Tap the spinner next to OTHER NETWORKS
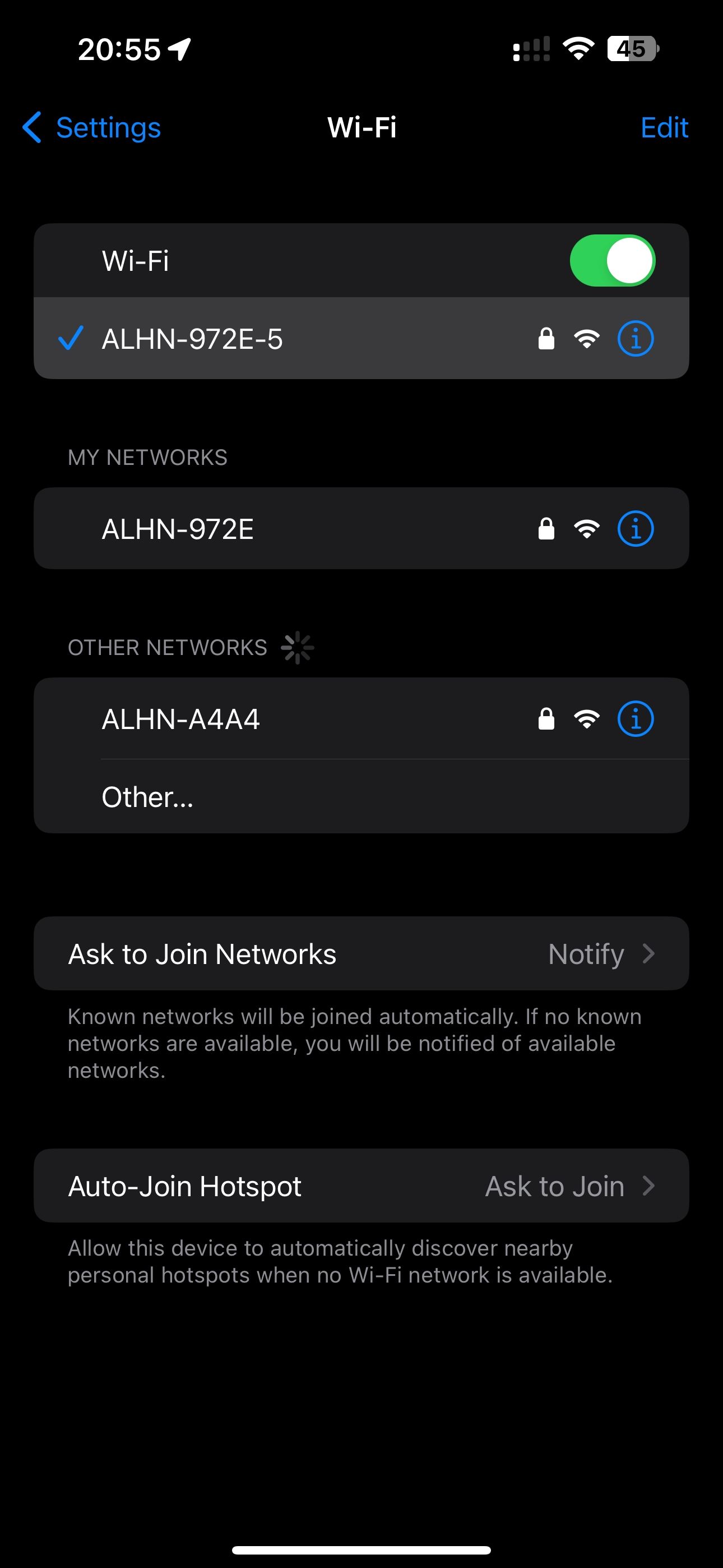Image resolution: width=723 pixels, height=1568 pixels. (298, 647)
